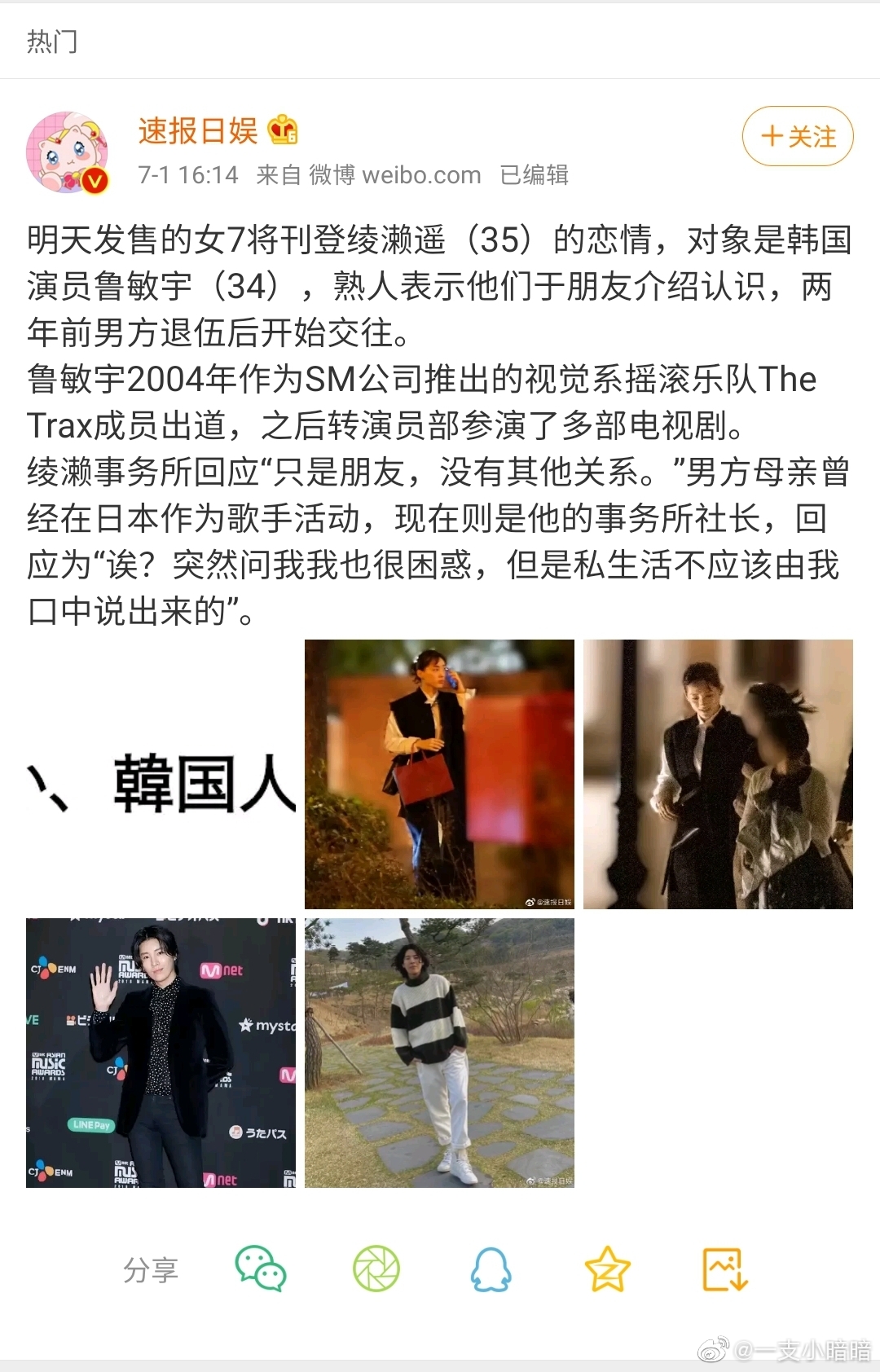880x1372 pixels.
Task: View the striped sweater outdoor photo
Action: [x=439, y=1053]
